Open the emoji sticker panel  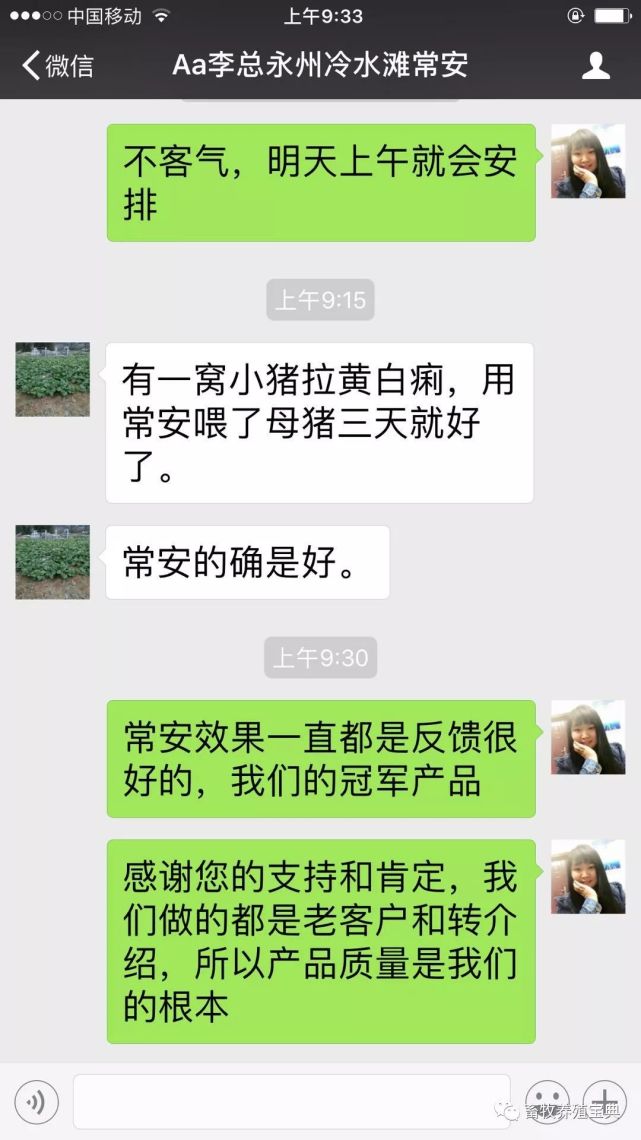(547, 1102)
